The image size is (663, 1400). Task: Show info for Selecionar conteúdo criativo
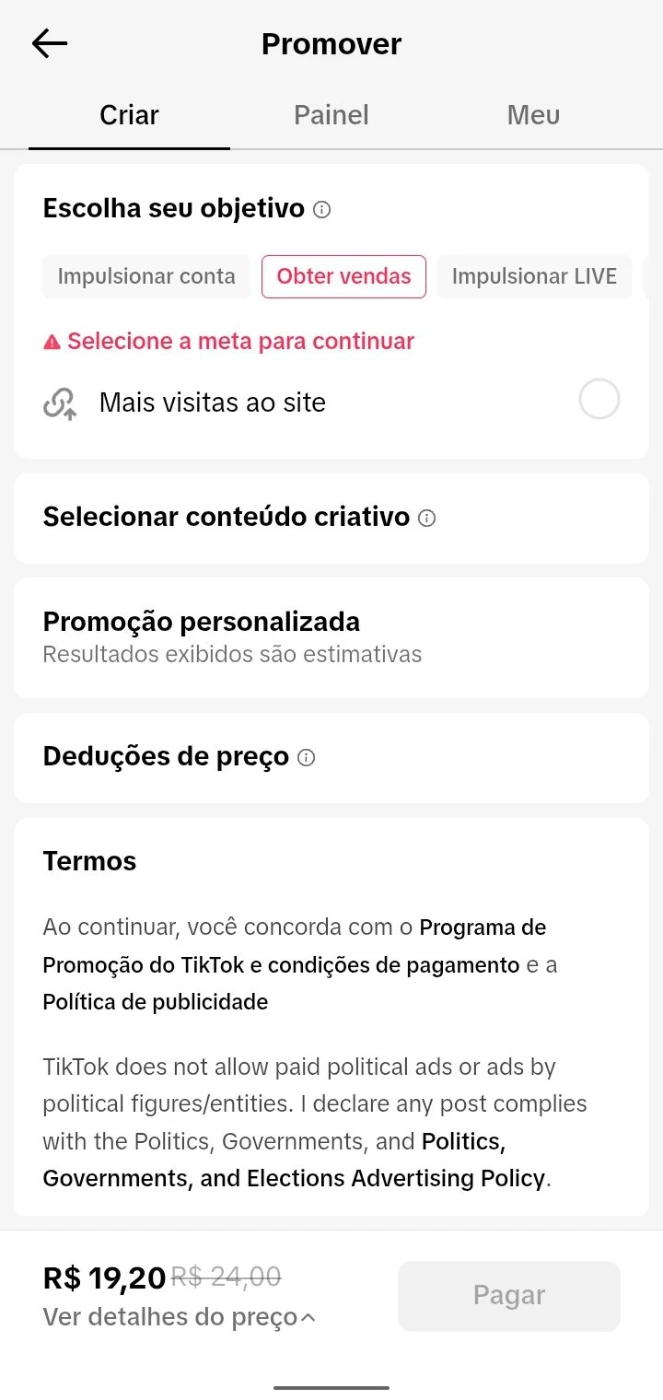coord(427,518)
